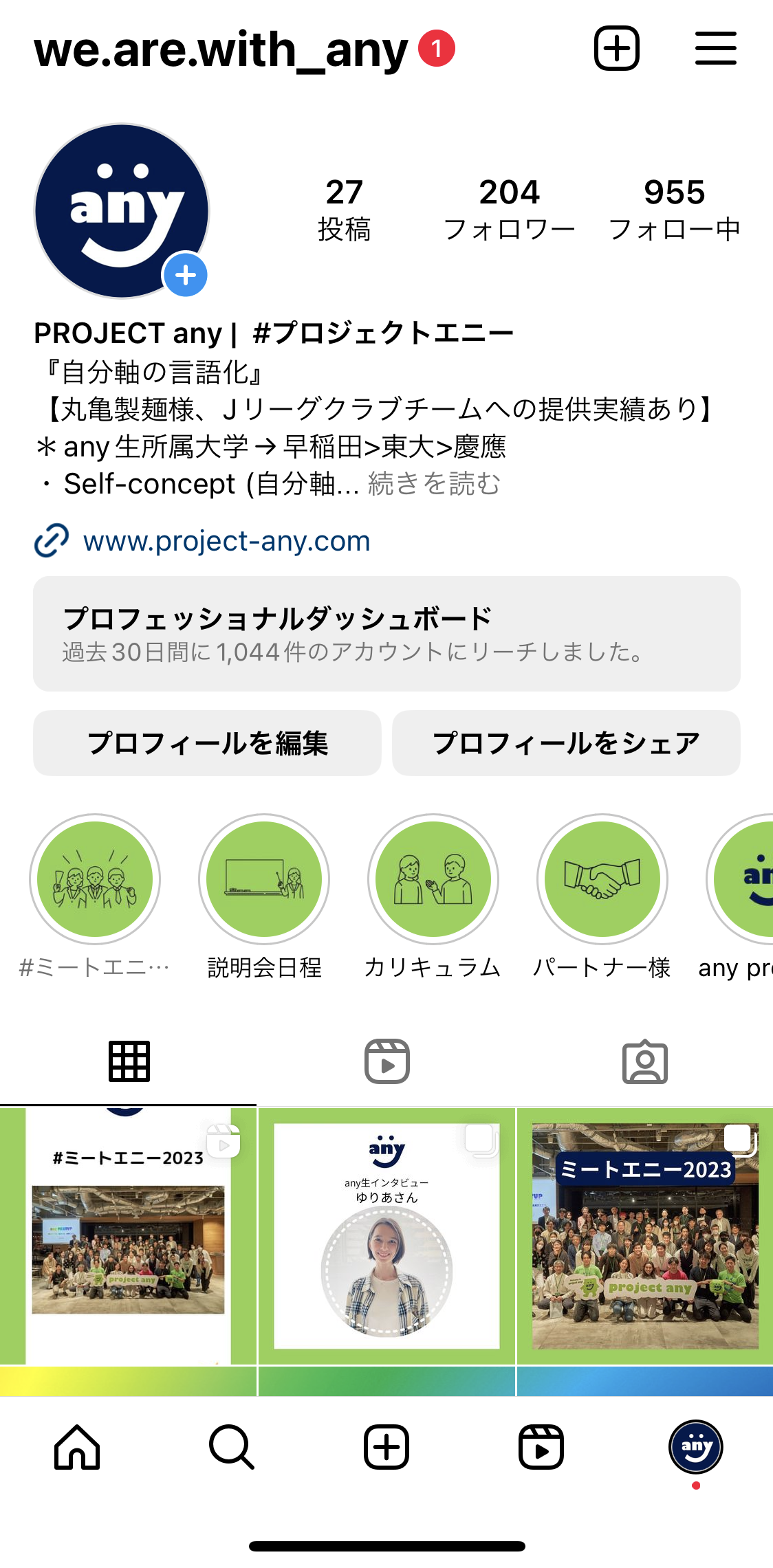
Task: Open the カリキュラム story highlight
Action: pos(433,879)
